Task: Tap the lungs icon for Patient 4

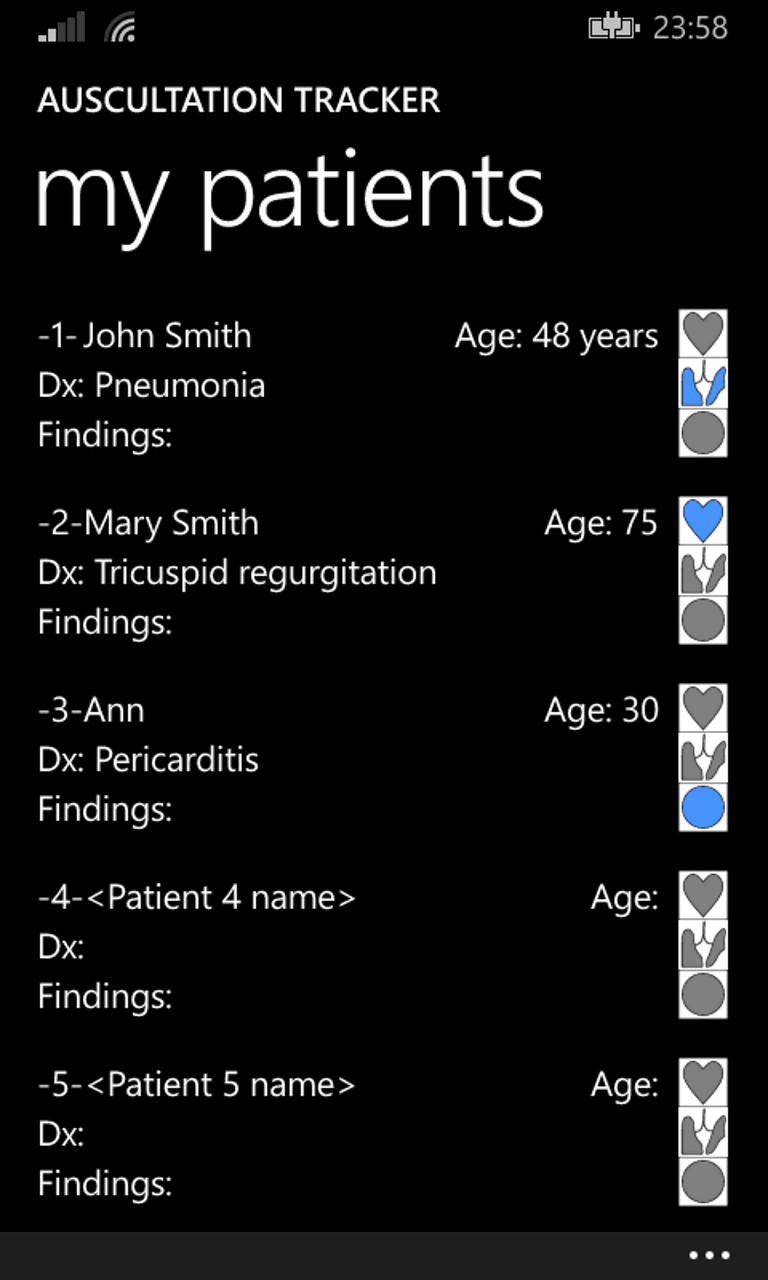Action: click(703, 945)
